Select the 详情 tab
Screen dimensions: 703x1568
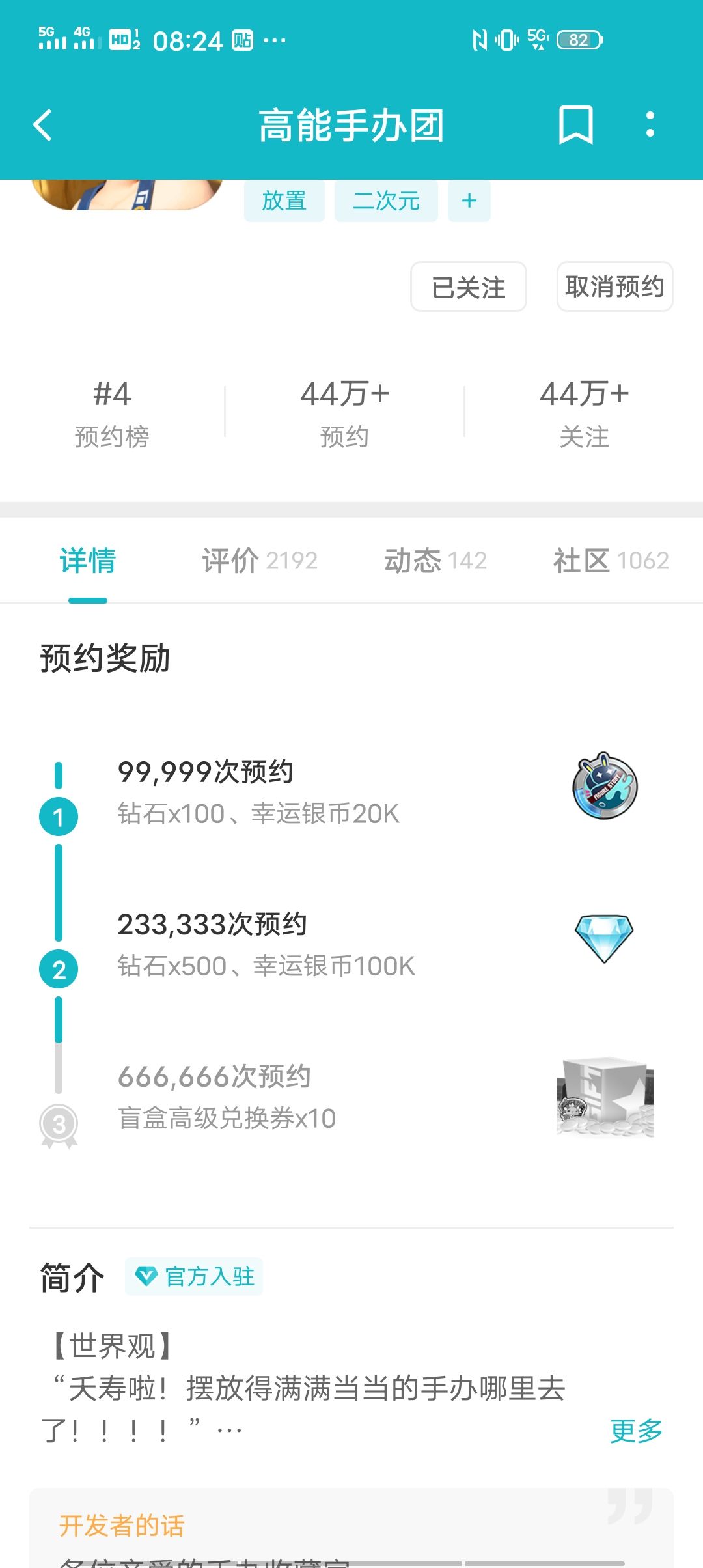tap(88, 561)
